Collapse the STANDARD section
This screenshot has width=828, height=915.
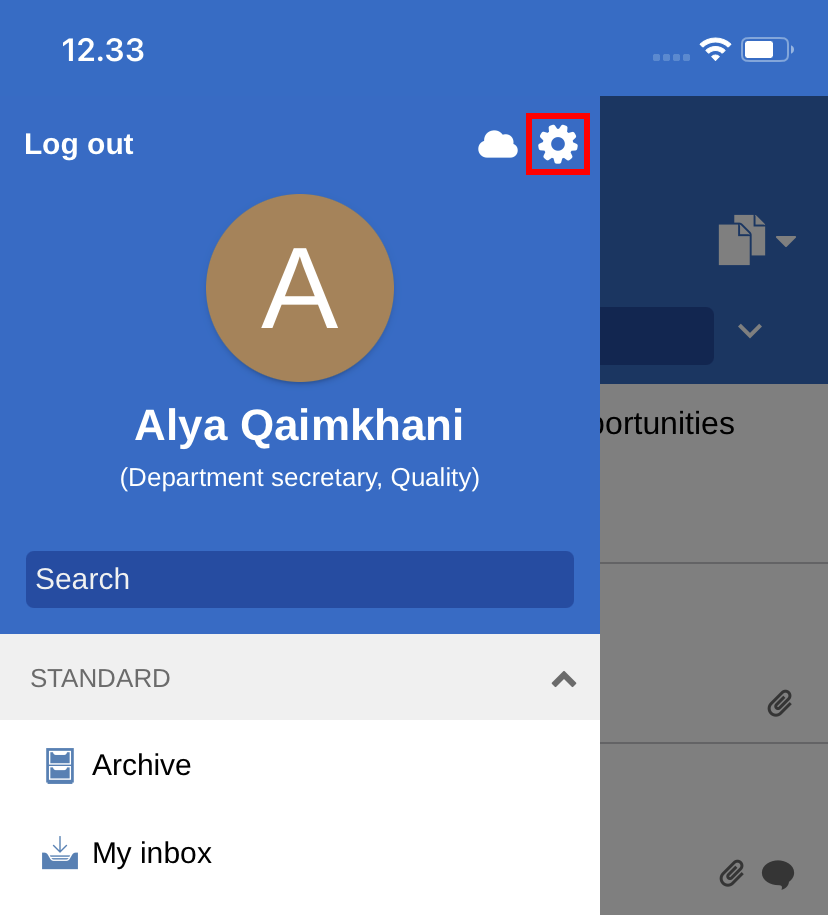pyautogui.click(x=563, y=678)
